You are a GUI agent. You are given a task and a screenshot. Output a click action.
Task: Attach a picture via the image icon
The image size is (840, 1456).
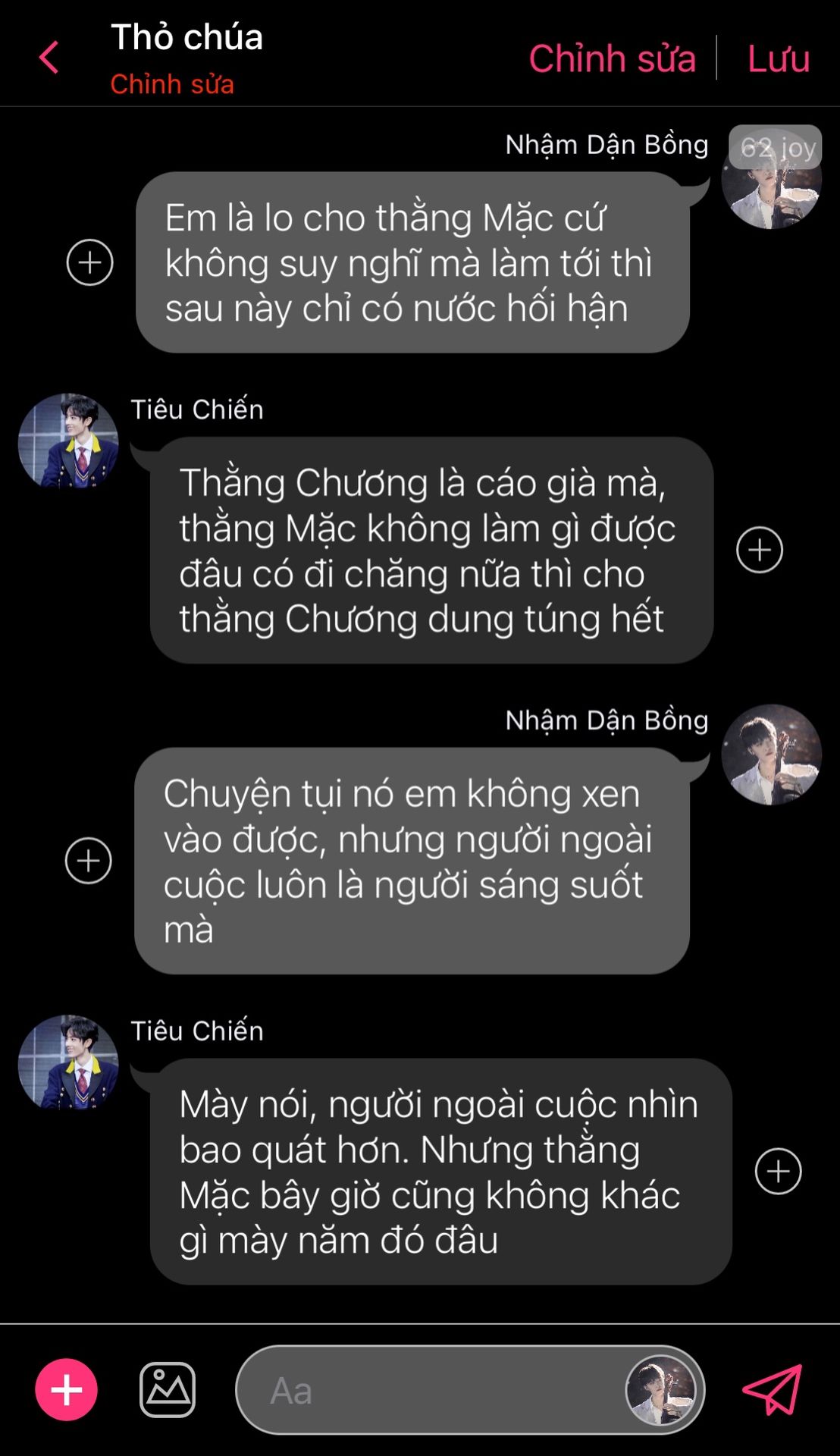point(168,1390)
